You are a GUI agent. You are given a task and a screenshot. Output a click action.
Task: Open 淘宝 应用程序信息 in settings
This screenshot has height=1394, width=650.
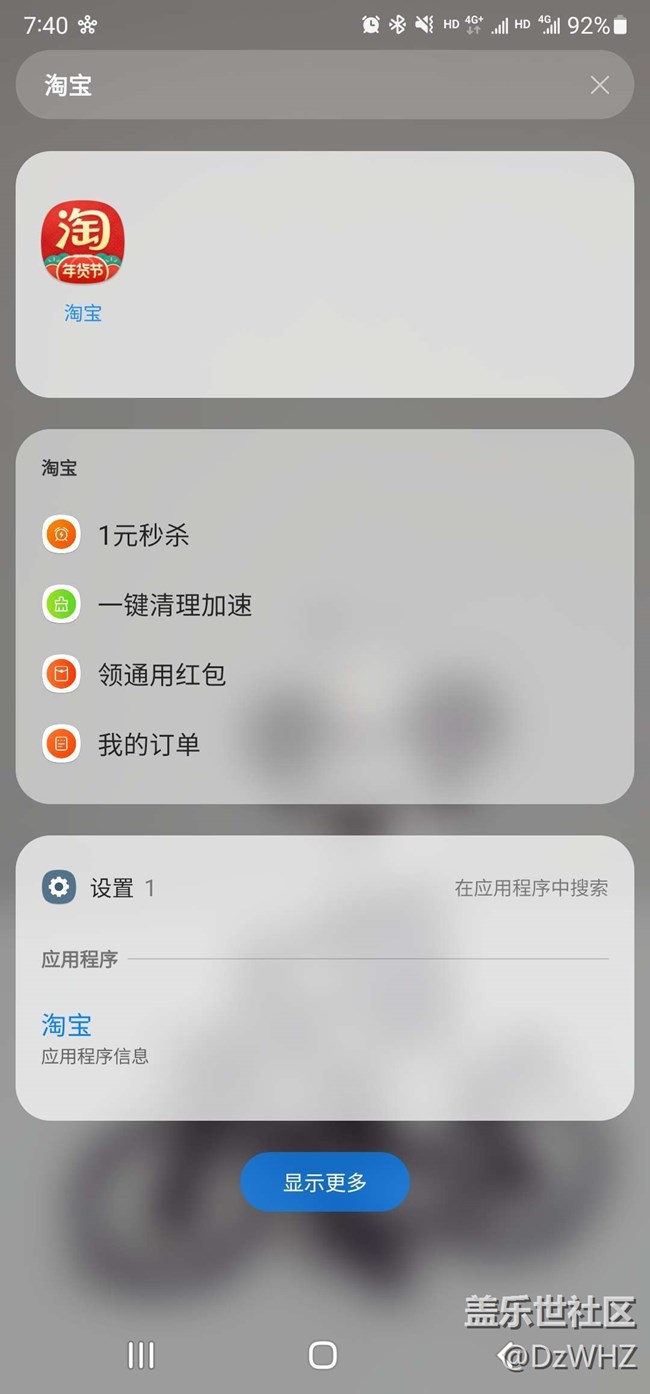[x=95, y=1037]
